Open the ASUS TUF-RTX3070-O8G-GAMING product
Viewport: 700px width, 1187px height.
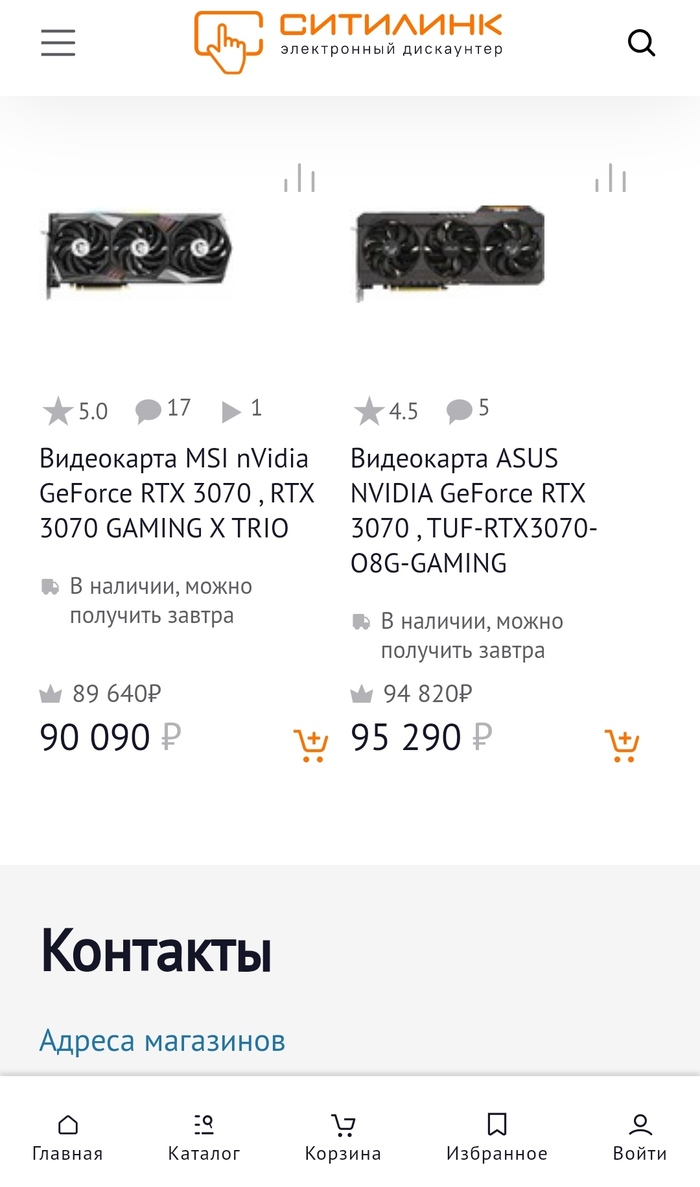click(474, 510)
